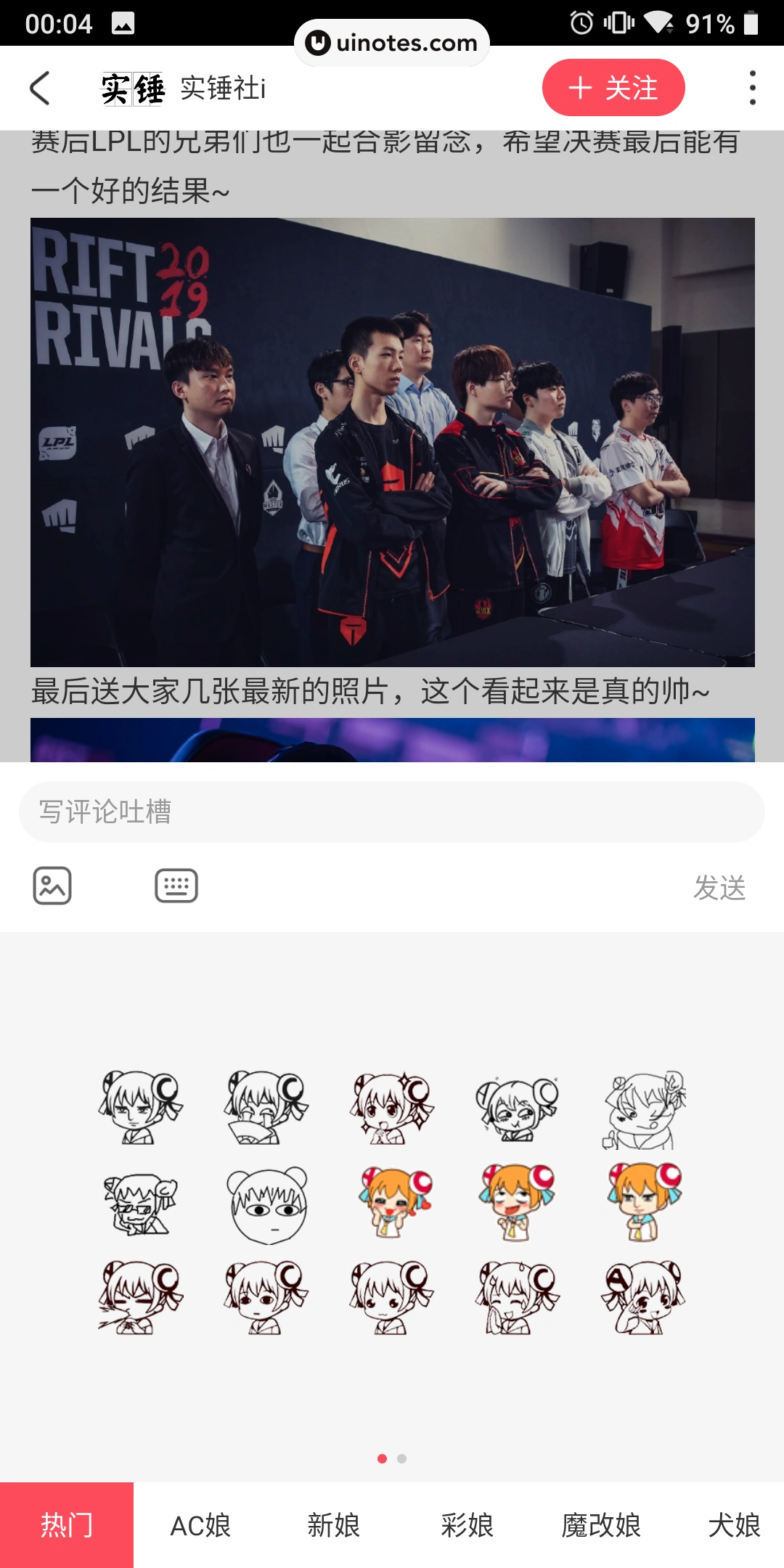
Task: Open the Rift Rivals 2019 team photo
Action: tap(392, 441)
